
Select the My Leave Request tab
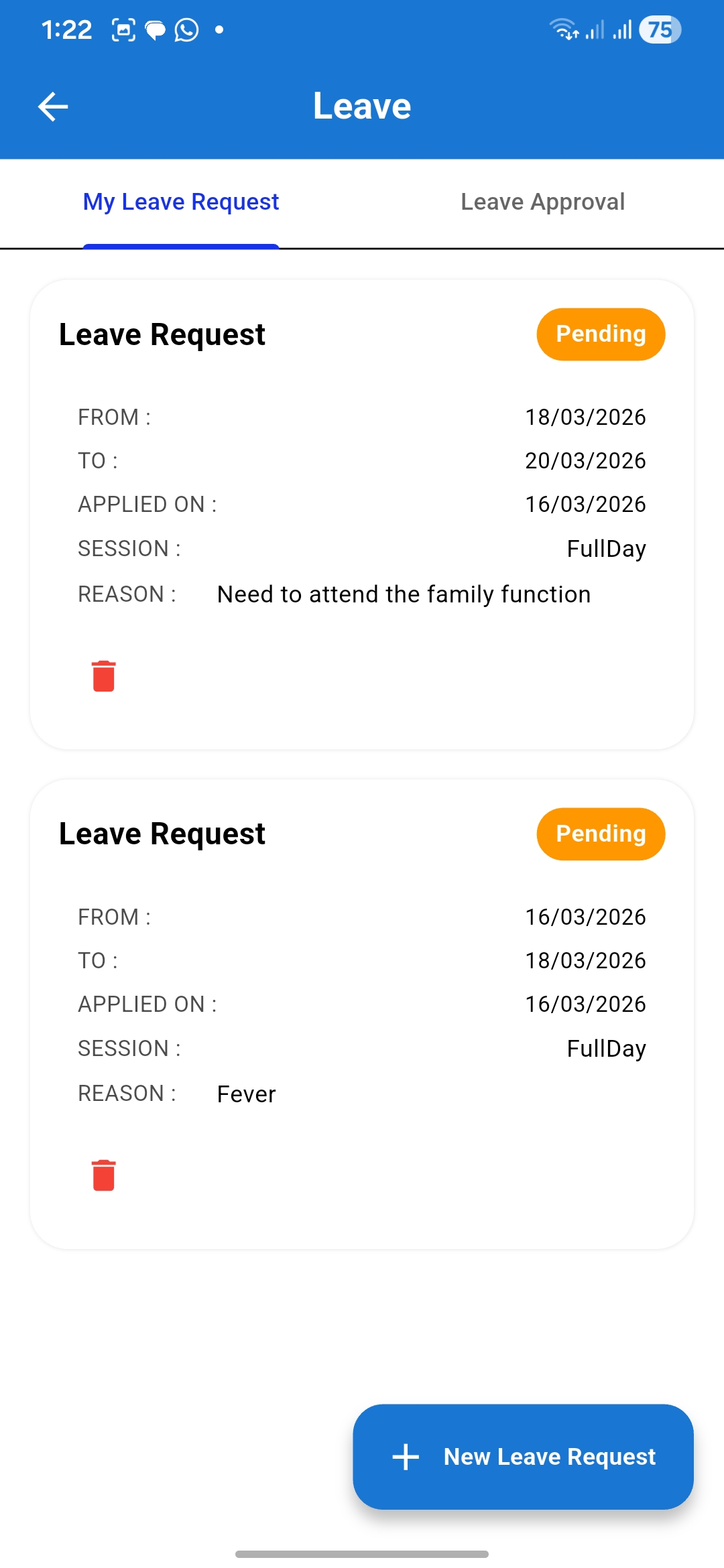(180, 201)
